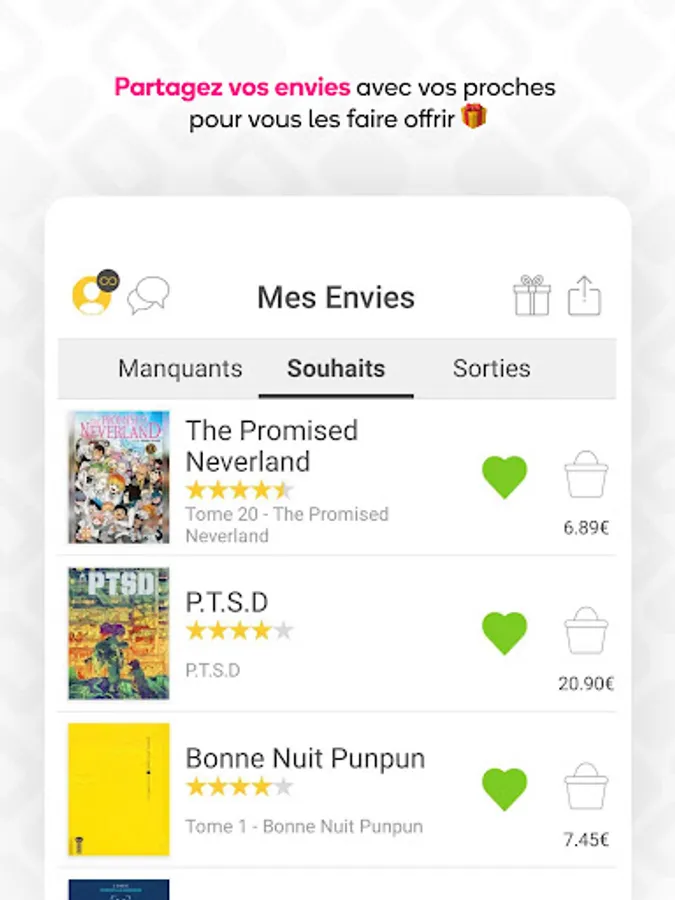Screen dimensions: 675x900
Task: Unlike The Promised Neverland with the heart
Action: (x=505, y=477)
